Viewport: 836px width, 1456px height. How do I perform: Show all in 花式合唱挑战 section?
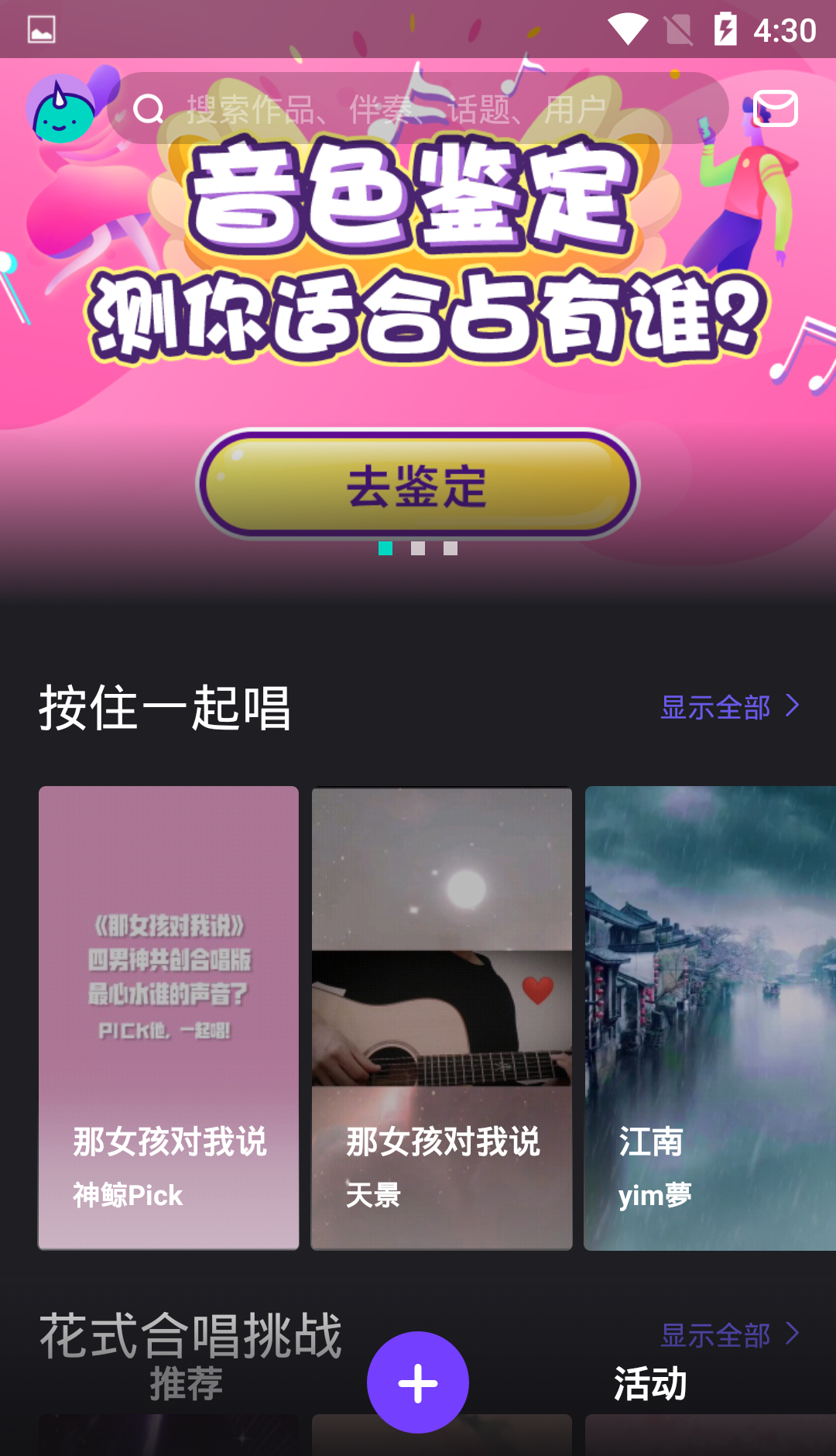click(x=728, y=1334)
